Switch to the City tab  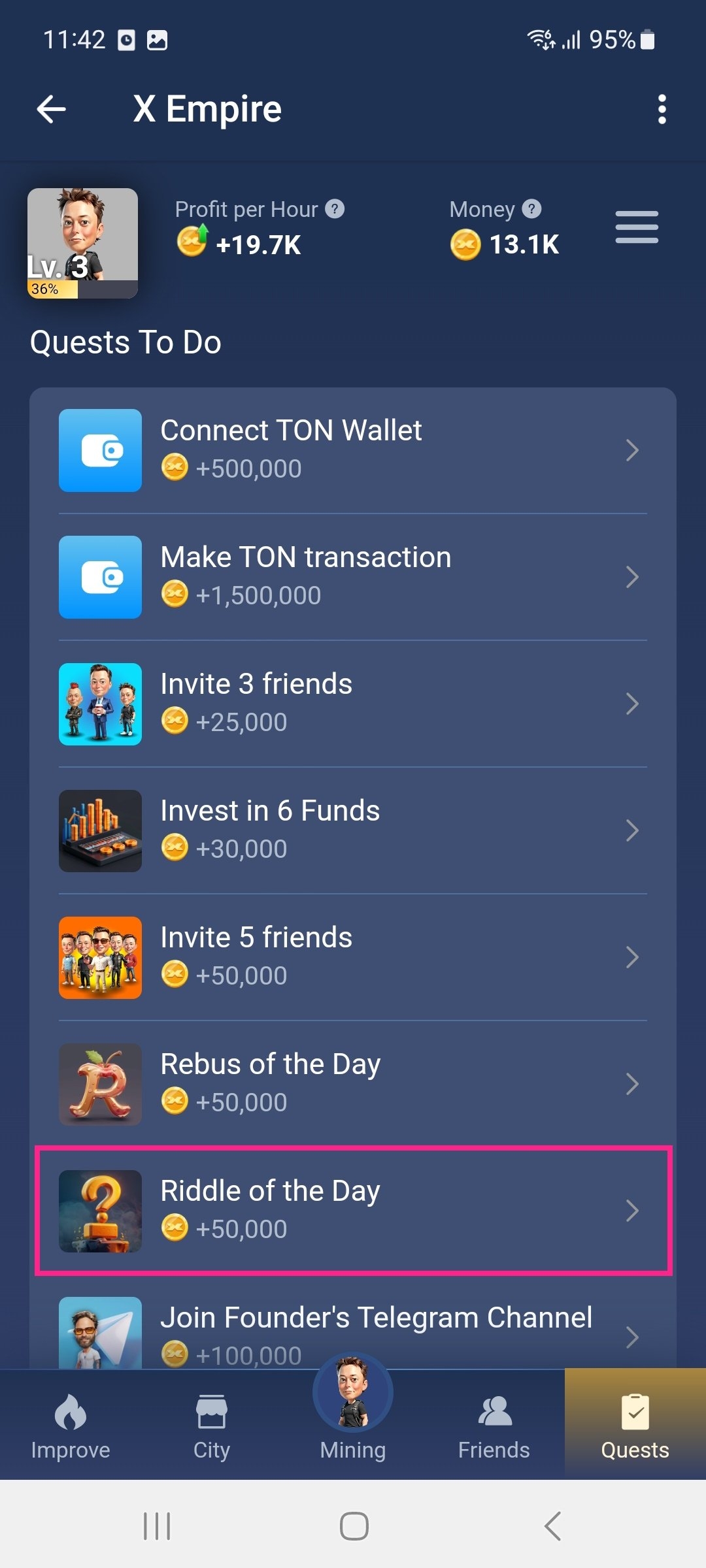click(x=212, y=1426)
